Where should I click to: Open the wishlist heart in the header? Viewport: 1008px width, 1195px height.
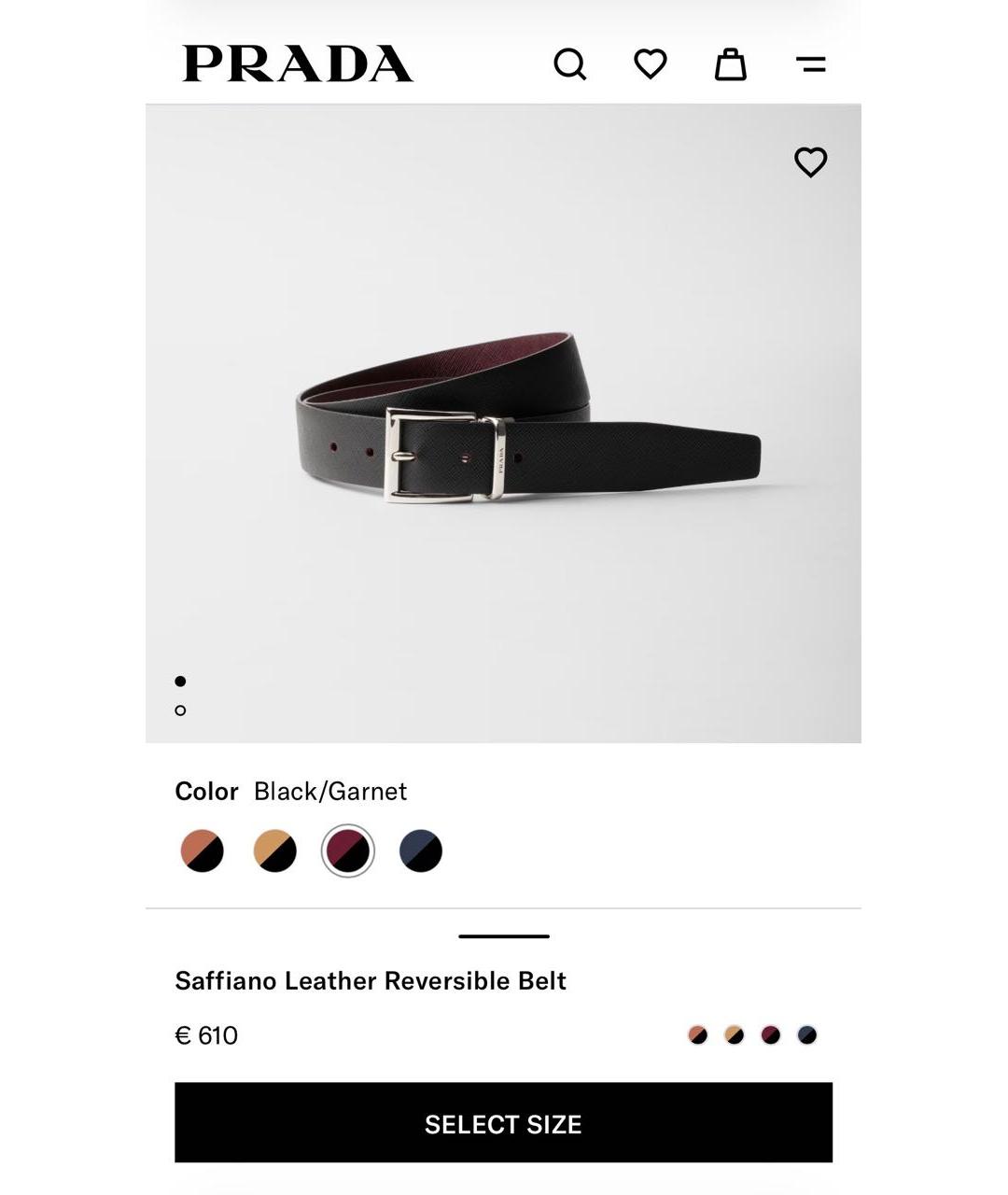(x=650, y=64)
